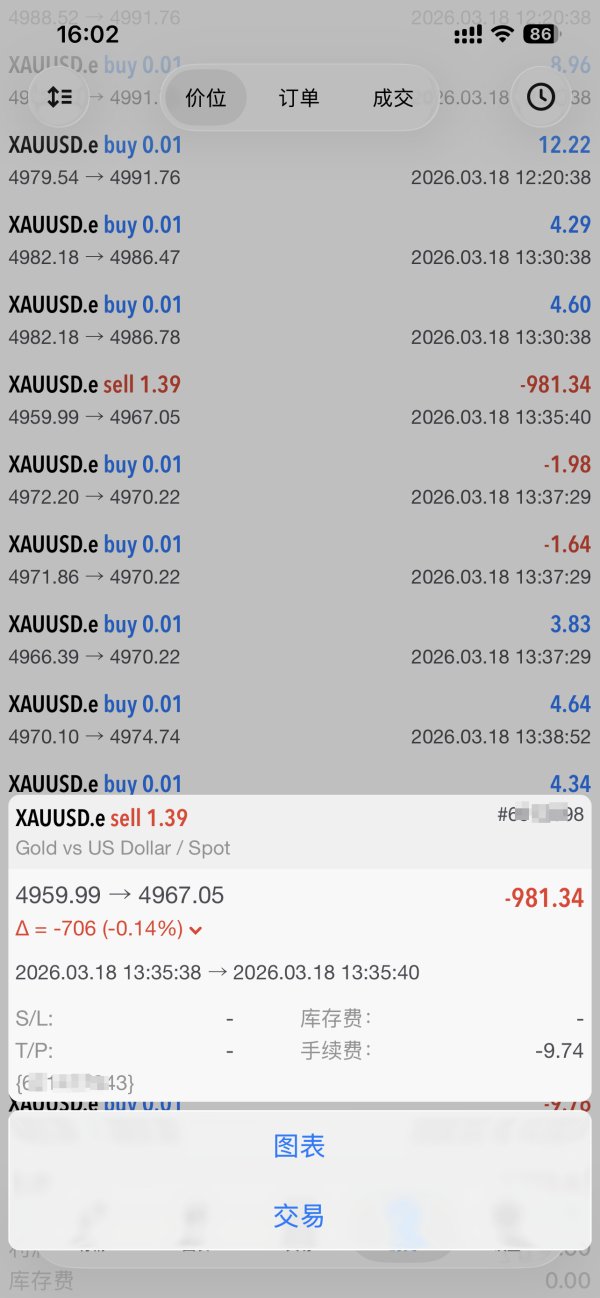Expand the Δ = -706 details chevron

tap(196, 930)
